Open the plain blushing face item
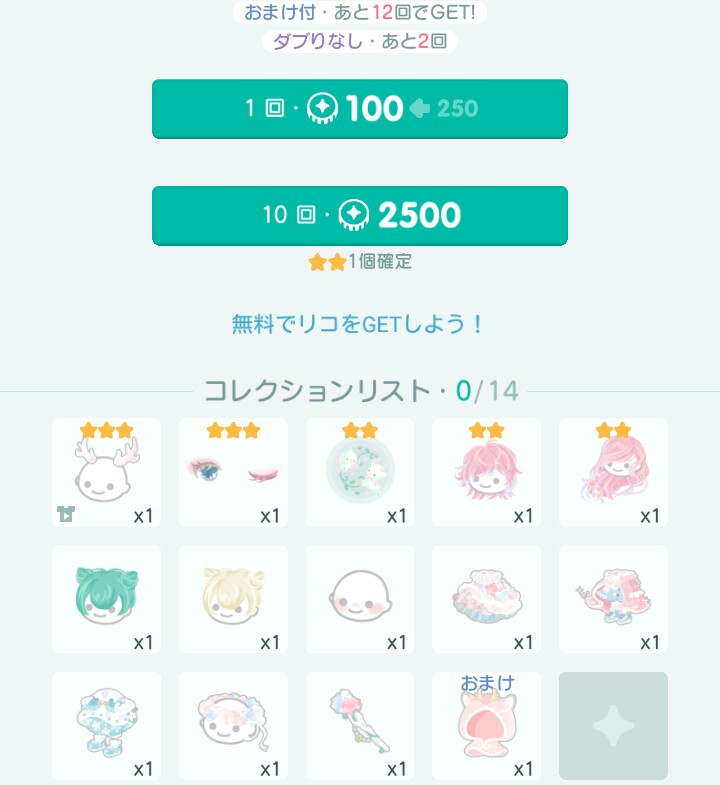Image resolution: width=720 pixels, height=785 pixels. [360, 599]
